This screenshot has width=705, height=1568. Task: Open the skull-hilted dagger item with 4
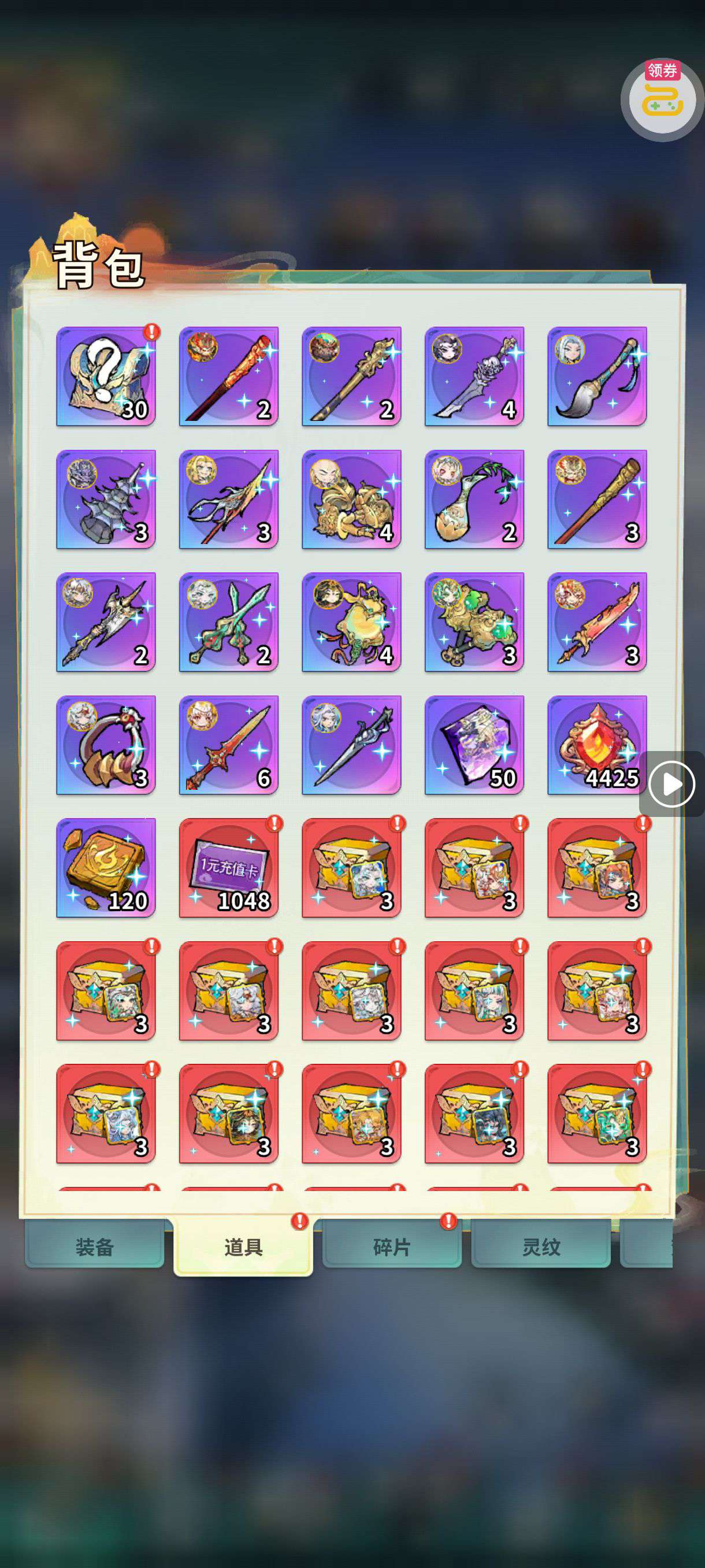pyautogui.click(x=474, y=376)
